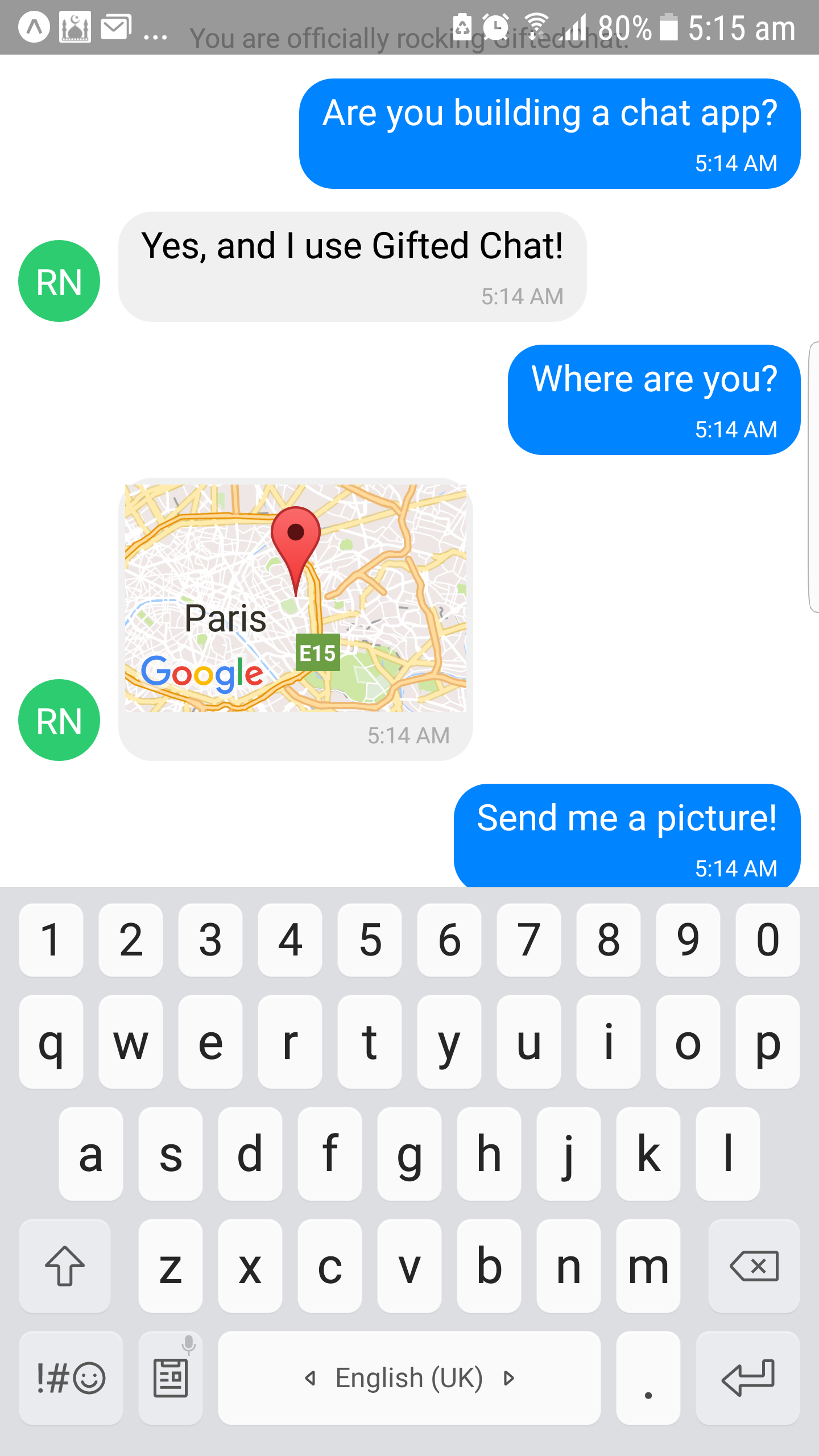Tap the RN avatar next to the Gifted Chat reply
Viewport: 819px width, 1456px height.
pyautogui.click(x=59, y=280)
